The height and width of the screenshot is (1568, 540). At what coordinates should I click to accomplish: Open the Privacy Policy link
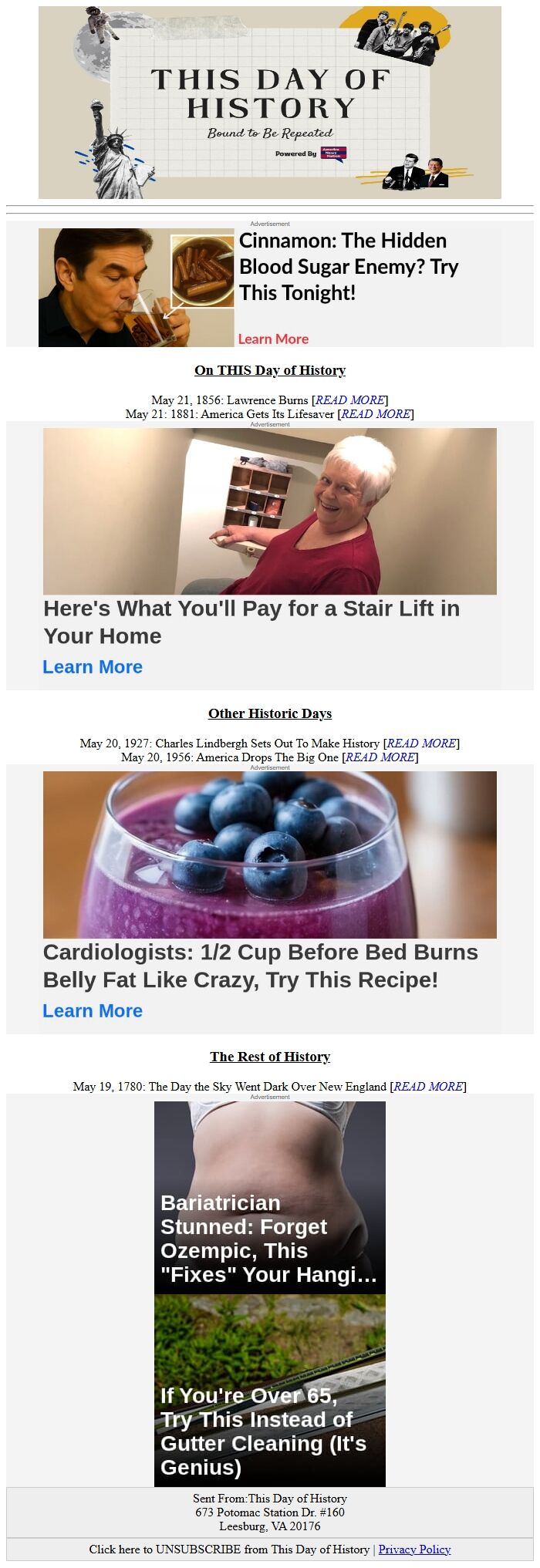pos(414,1549)
